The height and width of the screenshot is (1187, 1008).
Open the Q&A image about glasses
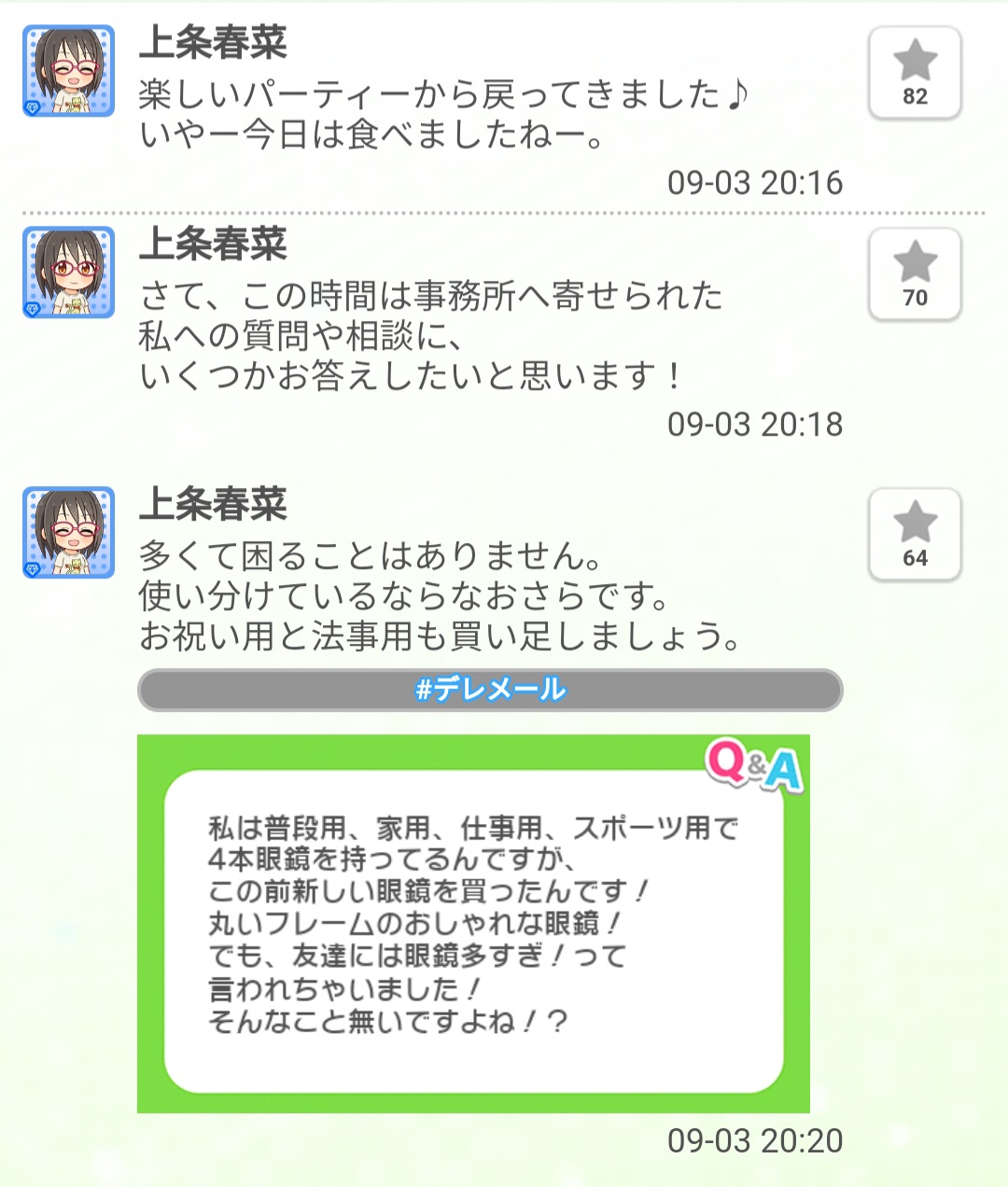click(473, 923)
